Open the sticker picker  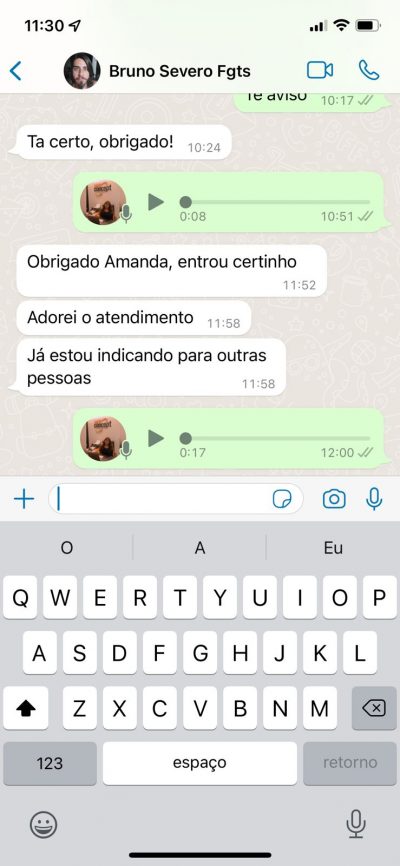[x=282, y=500]
